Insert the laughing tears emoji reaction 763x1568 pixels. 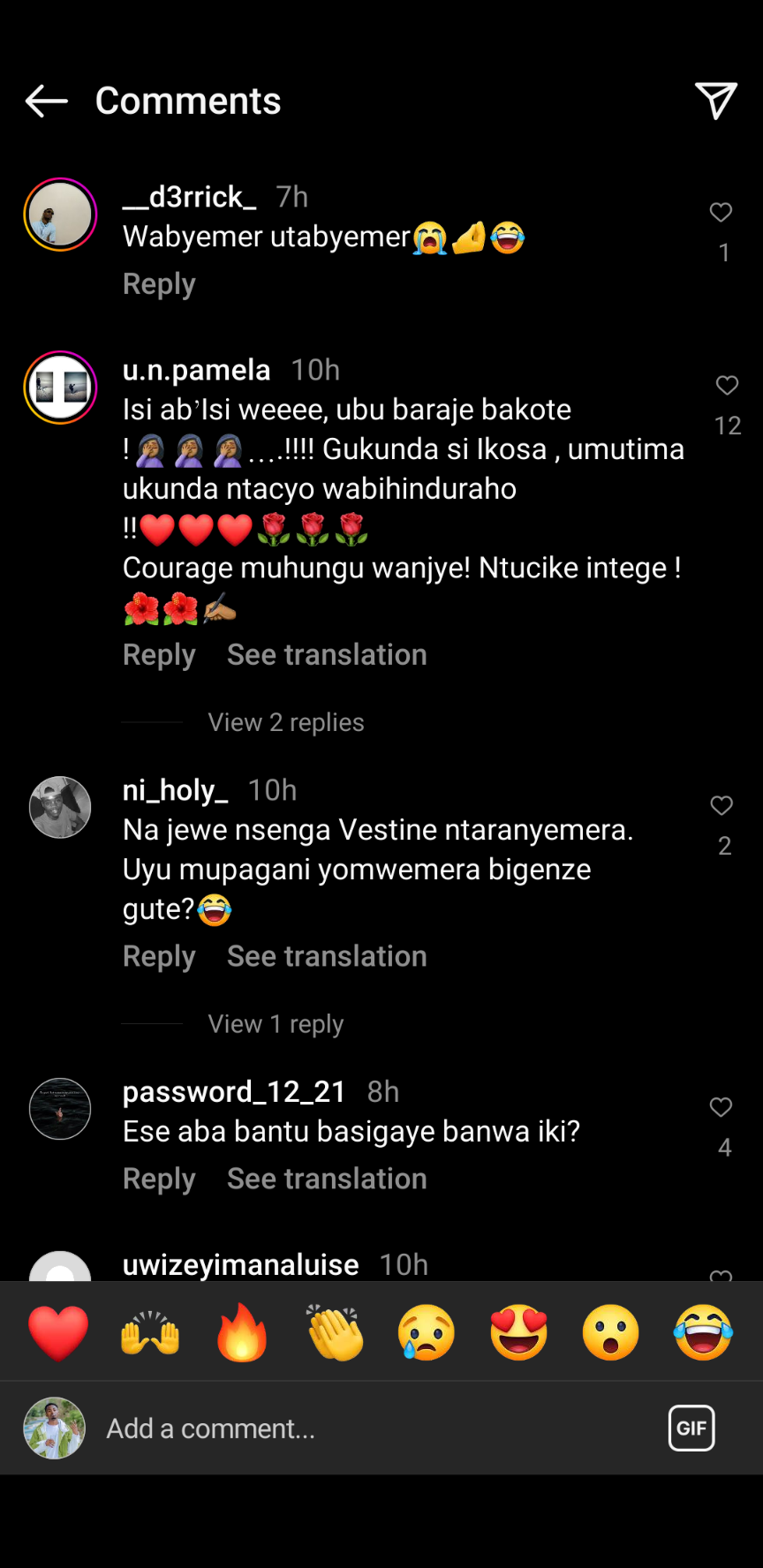pos(703,1332)
